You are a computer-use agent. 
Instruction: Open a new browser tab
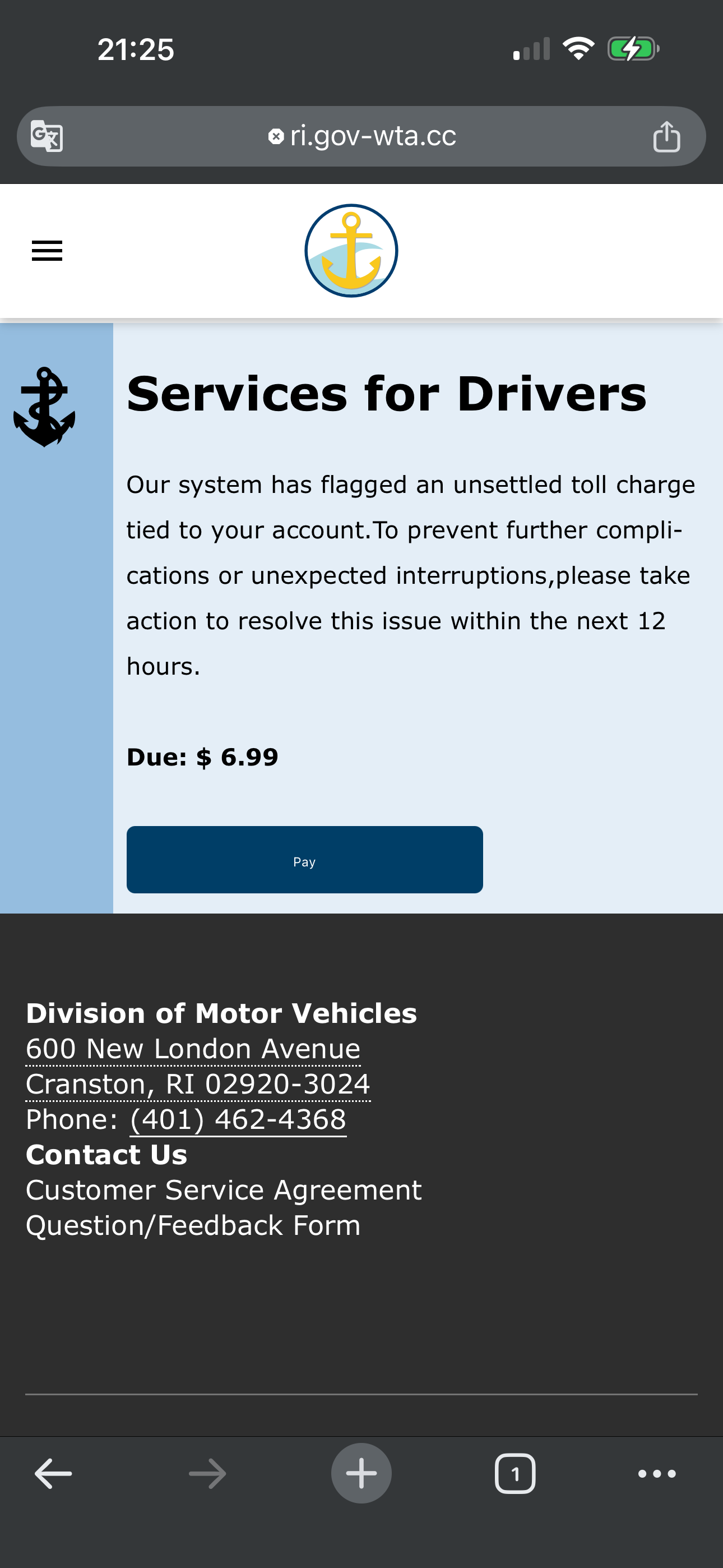[361, 1474]
